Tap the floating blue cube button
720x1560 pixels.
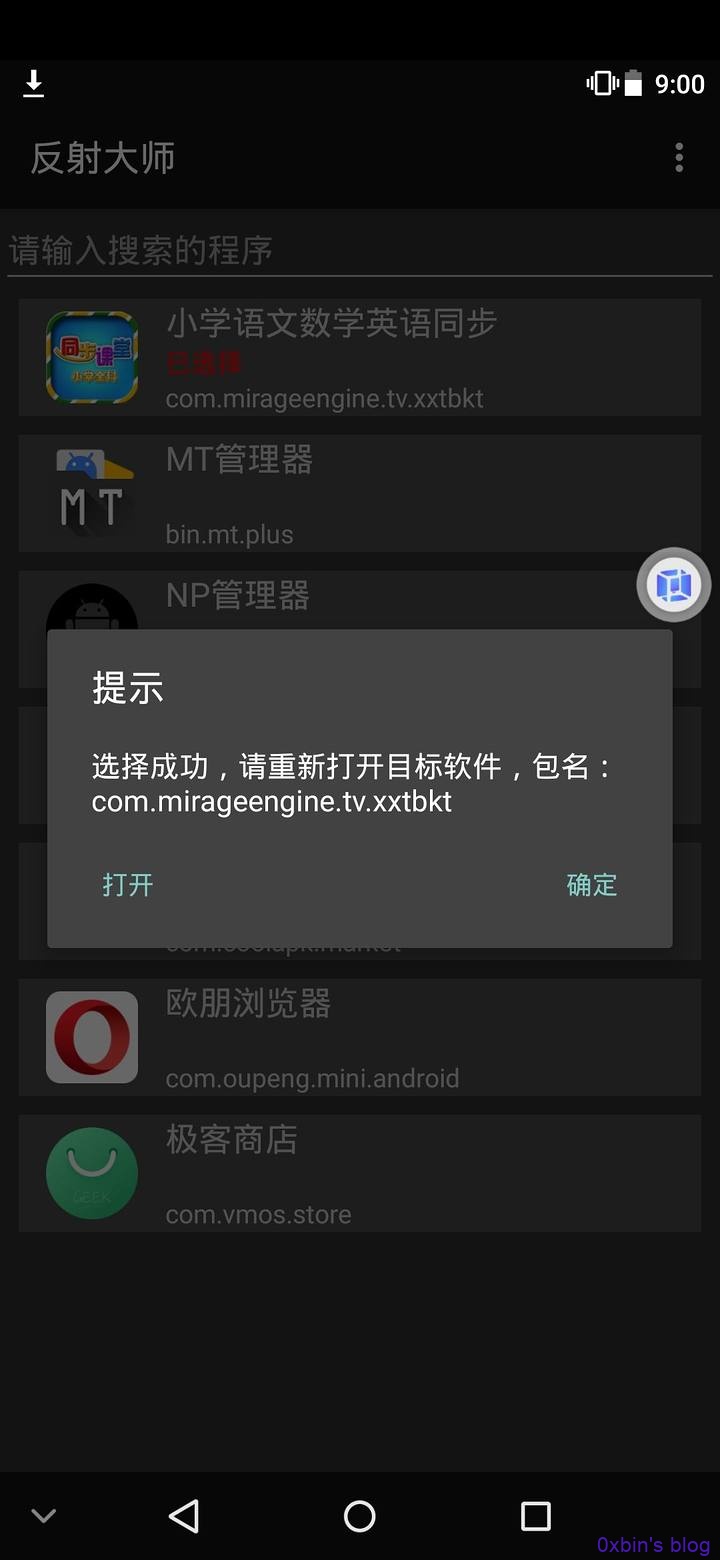pyautogui.click(x=674, y=585)
